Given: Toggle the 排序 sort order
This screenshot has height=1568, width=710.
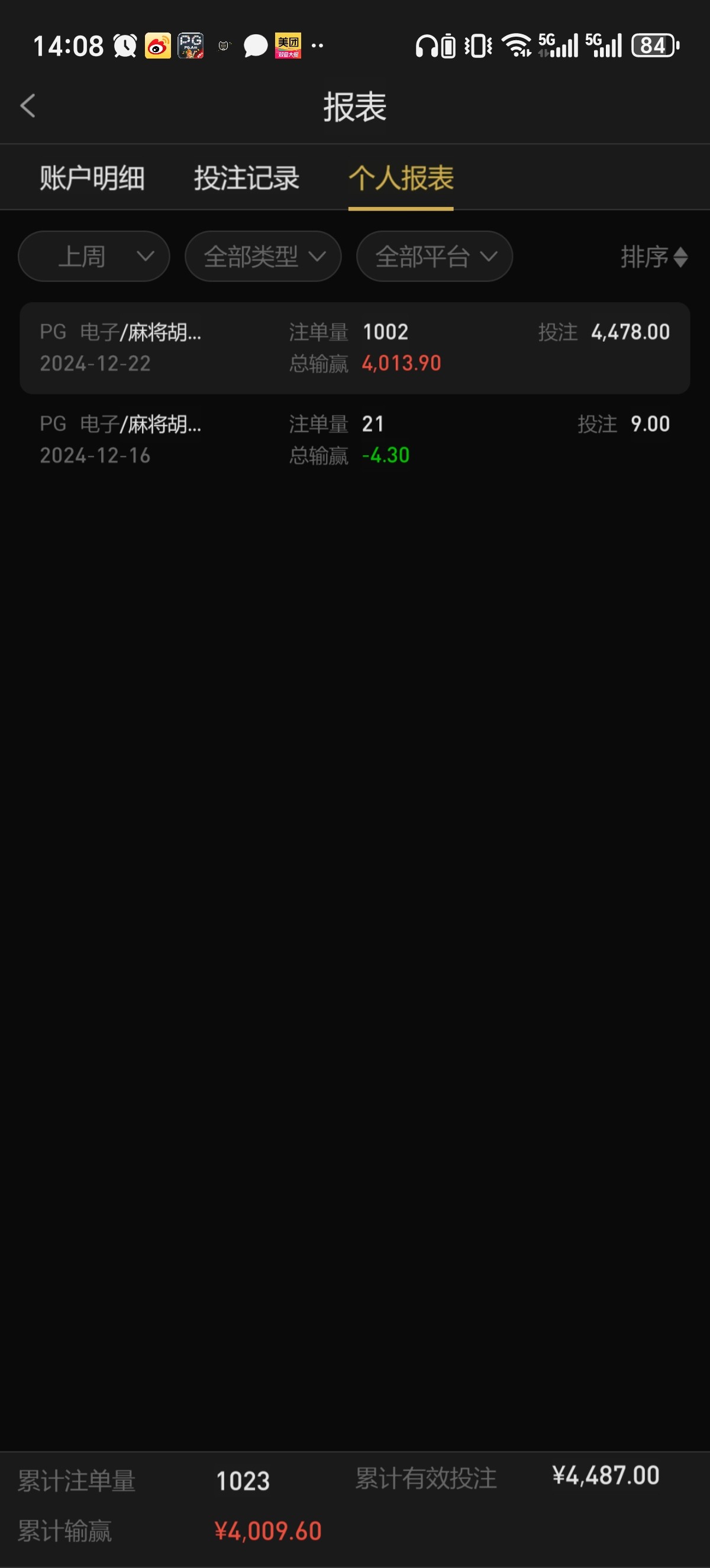Looking at the screenshot, I should pos(653,257).
